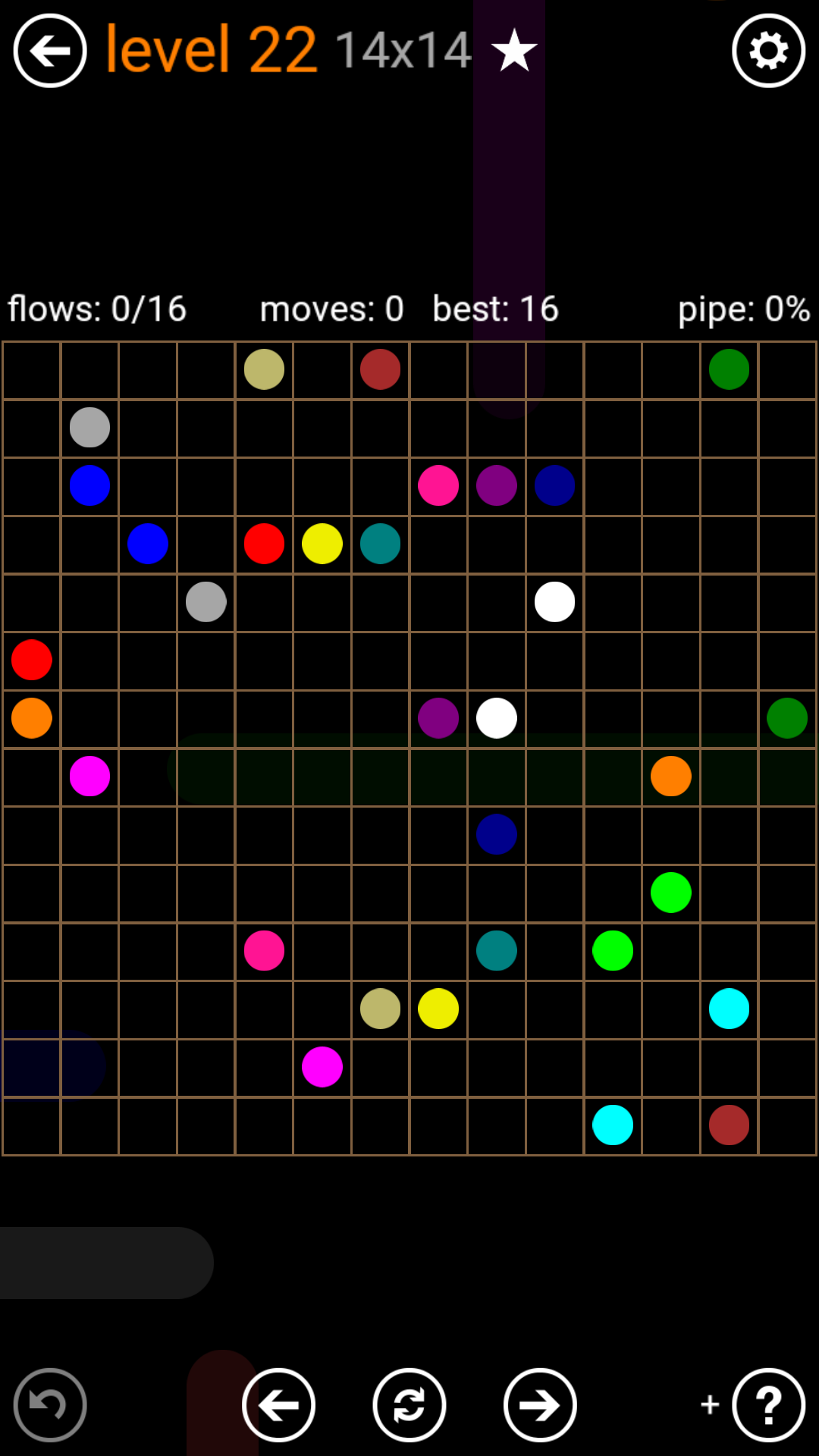Restart the current level

[x=409, y=1404]
